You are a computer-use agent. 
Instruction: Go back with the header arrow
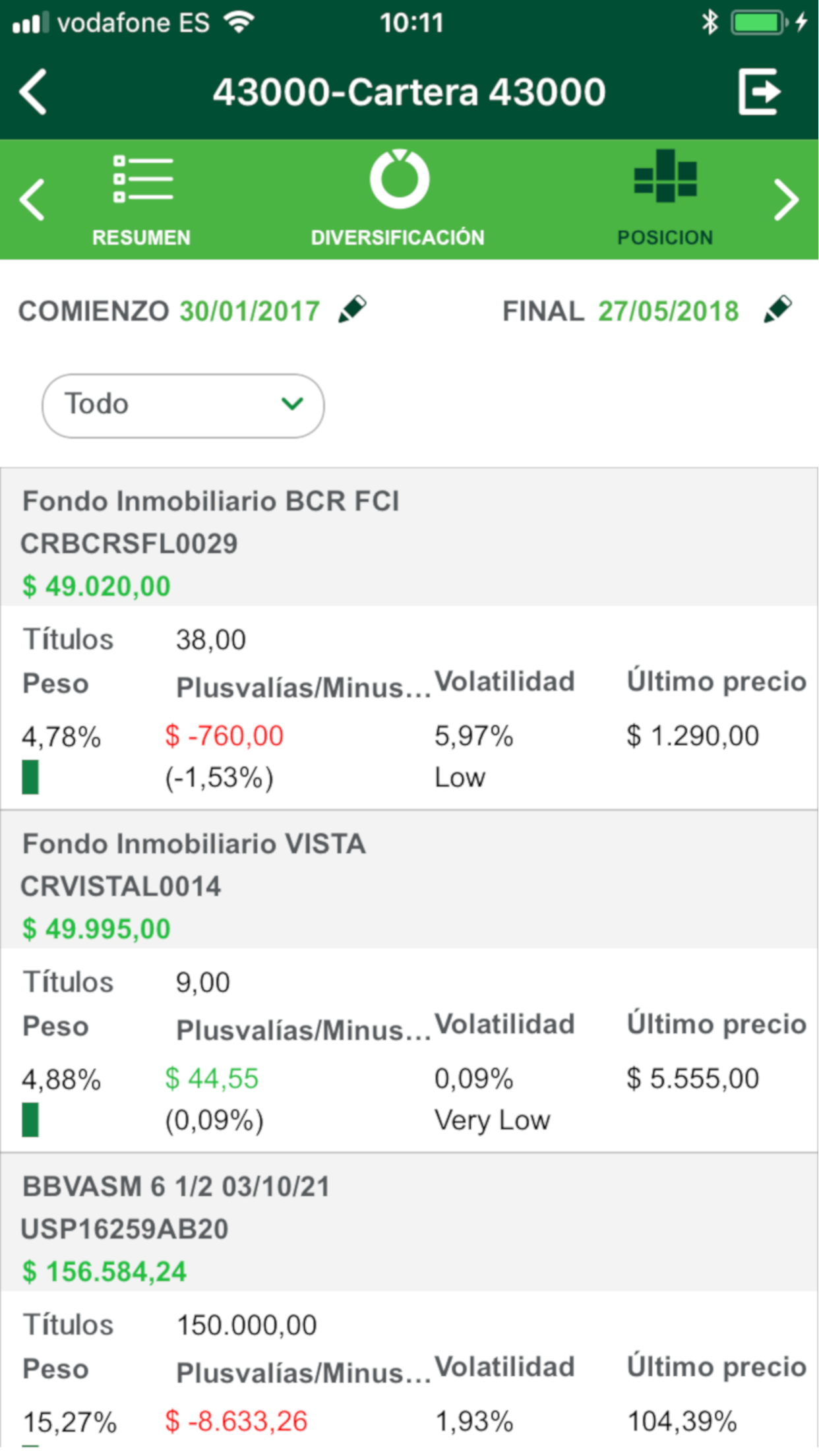point(33,92)
